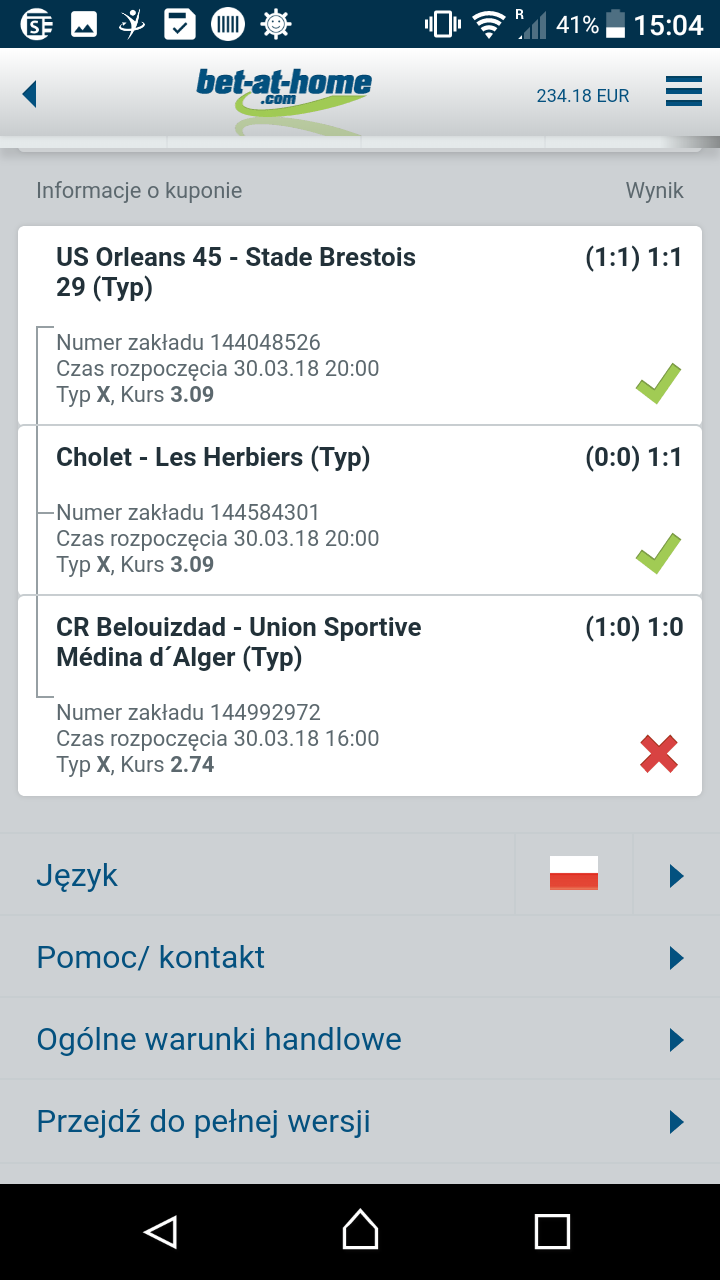Open the US Orleans 45 - Stade Brestois bet
This screenshot has height=1280, width=720.
[x=360, y=326]
